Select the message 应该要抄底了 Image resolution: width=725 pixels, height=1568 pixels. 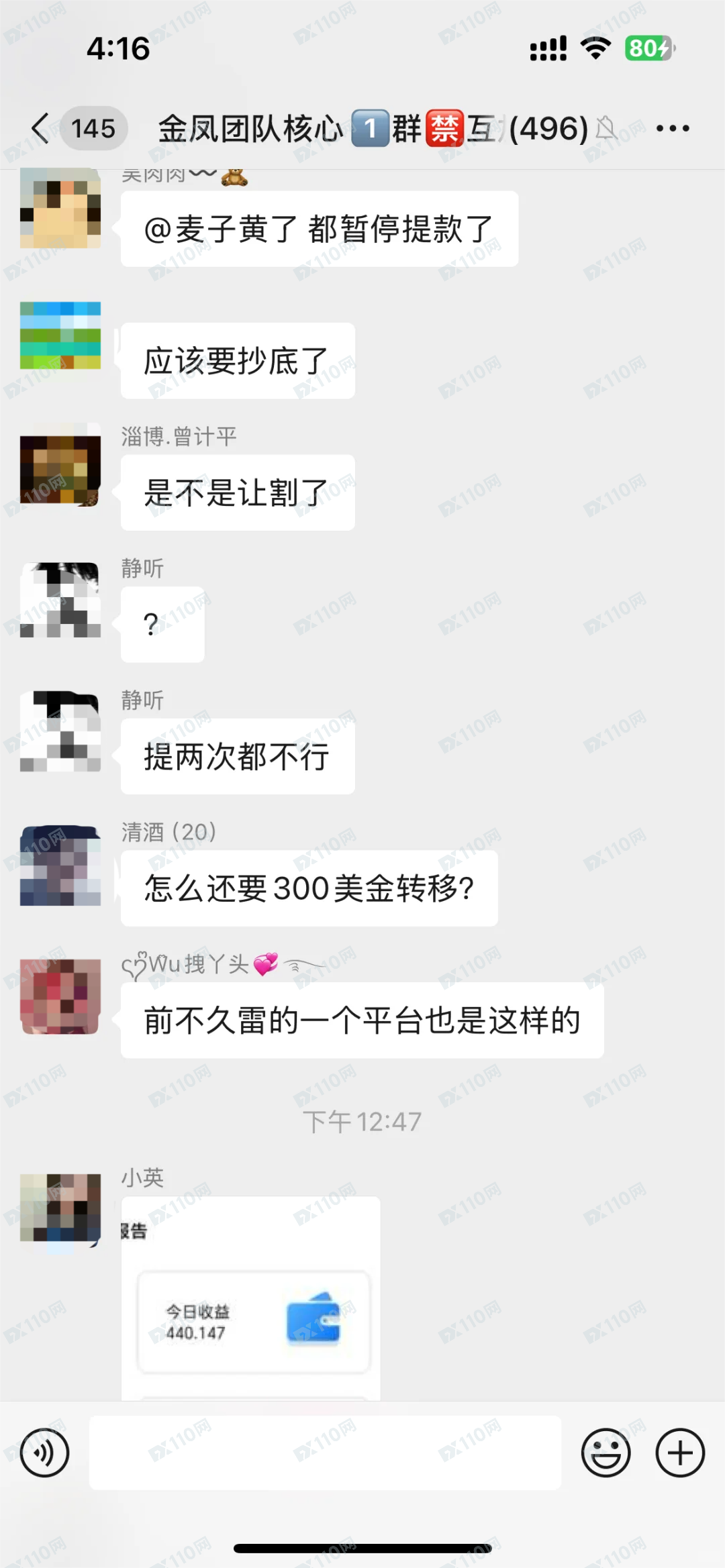pyautogui.click(x=238, y=360)
